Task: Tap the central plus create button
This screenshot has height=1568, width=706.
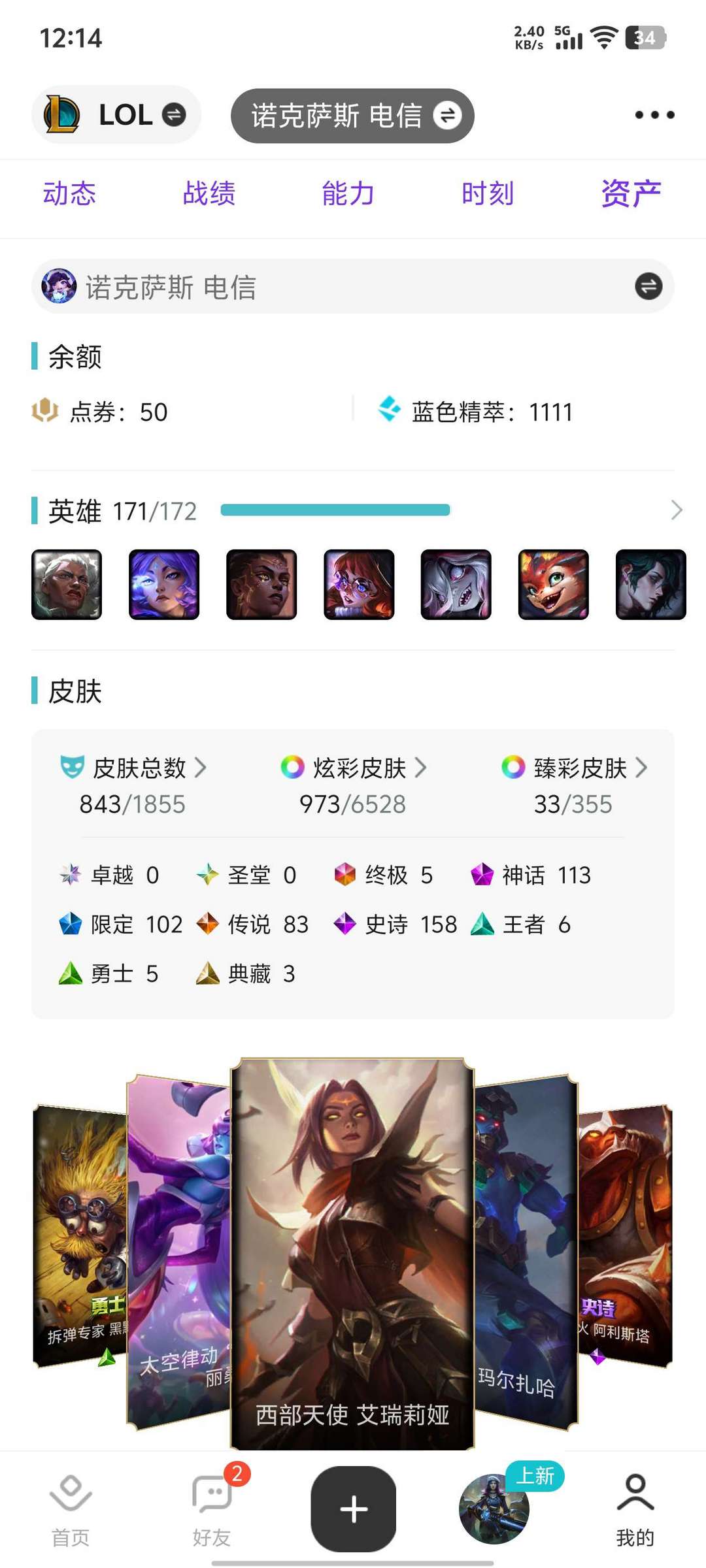Action: tap(353, 1509)
